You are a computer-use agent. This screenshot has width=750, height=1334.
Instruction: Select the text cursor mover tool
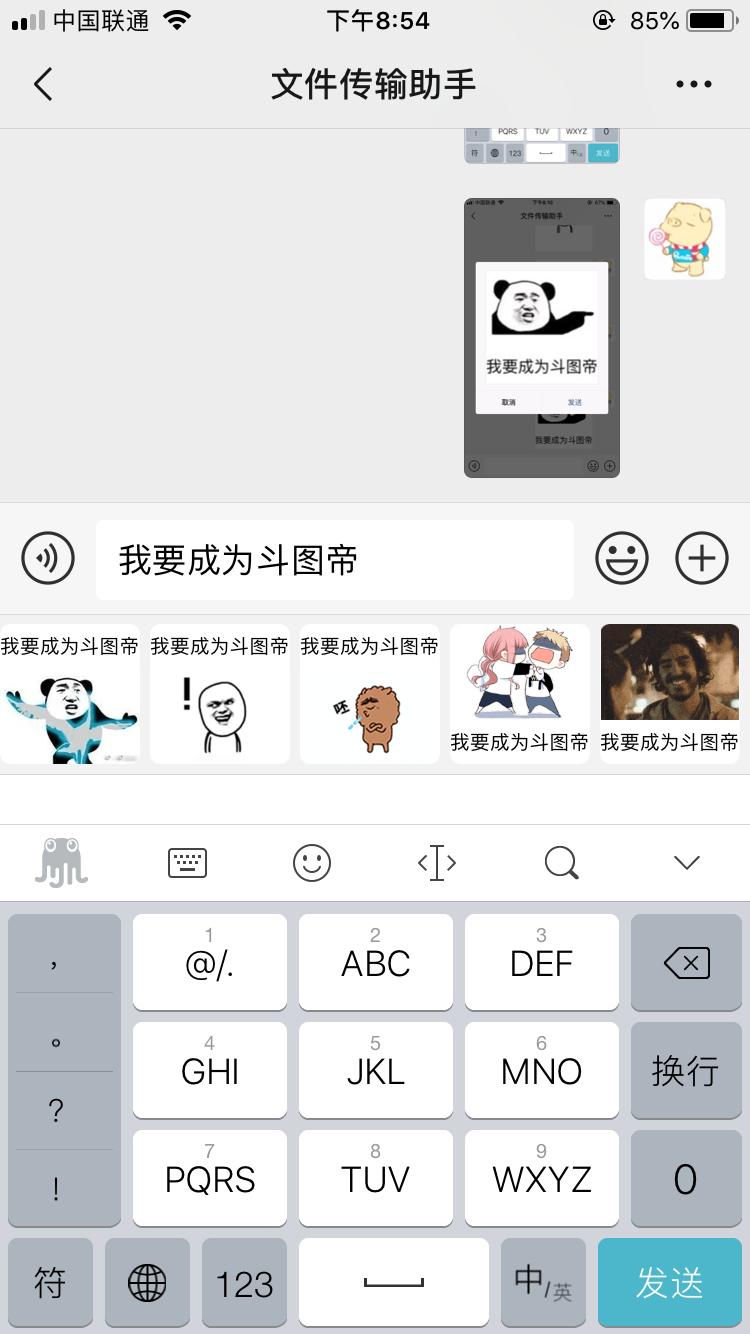436,862
